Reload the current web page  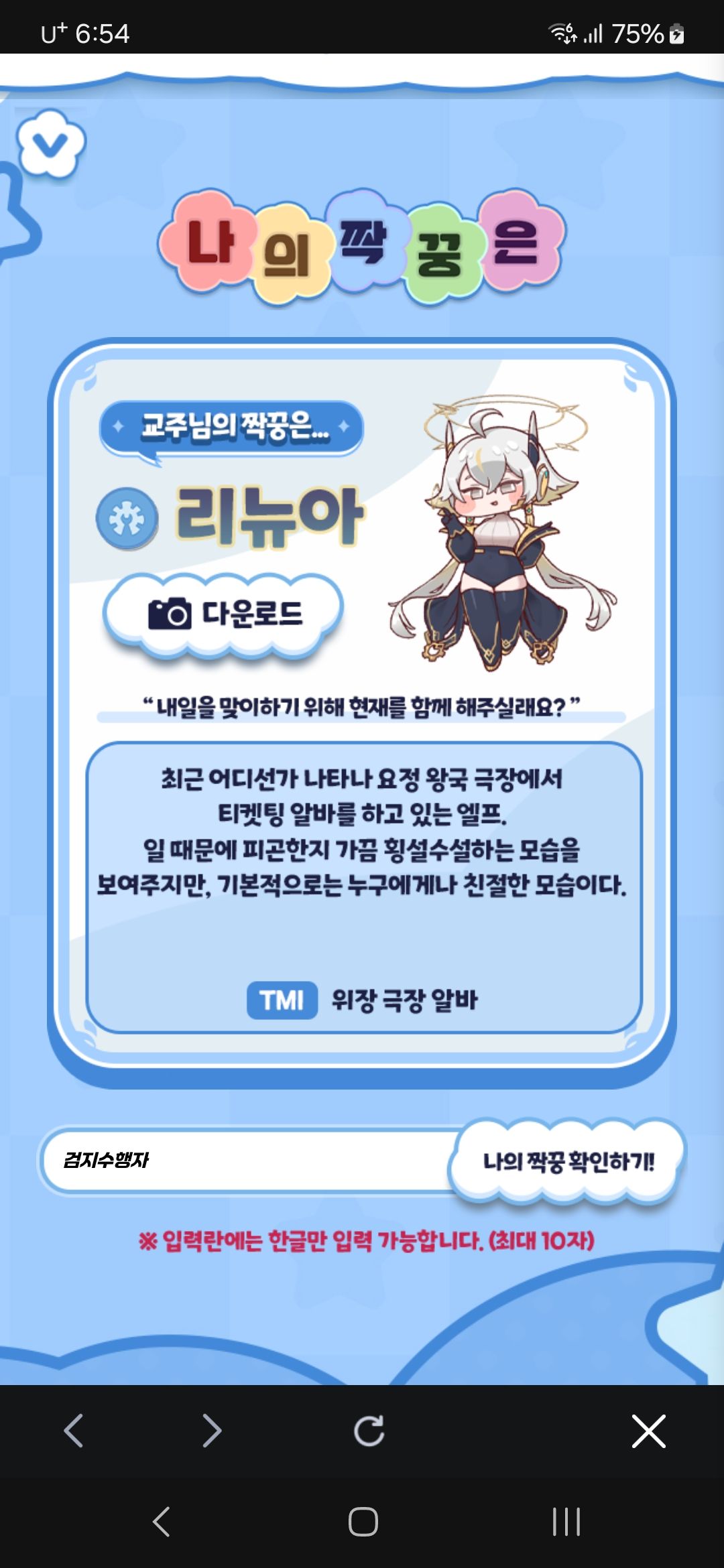coord(369,1431)
